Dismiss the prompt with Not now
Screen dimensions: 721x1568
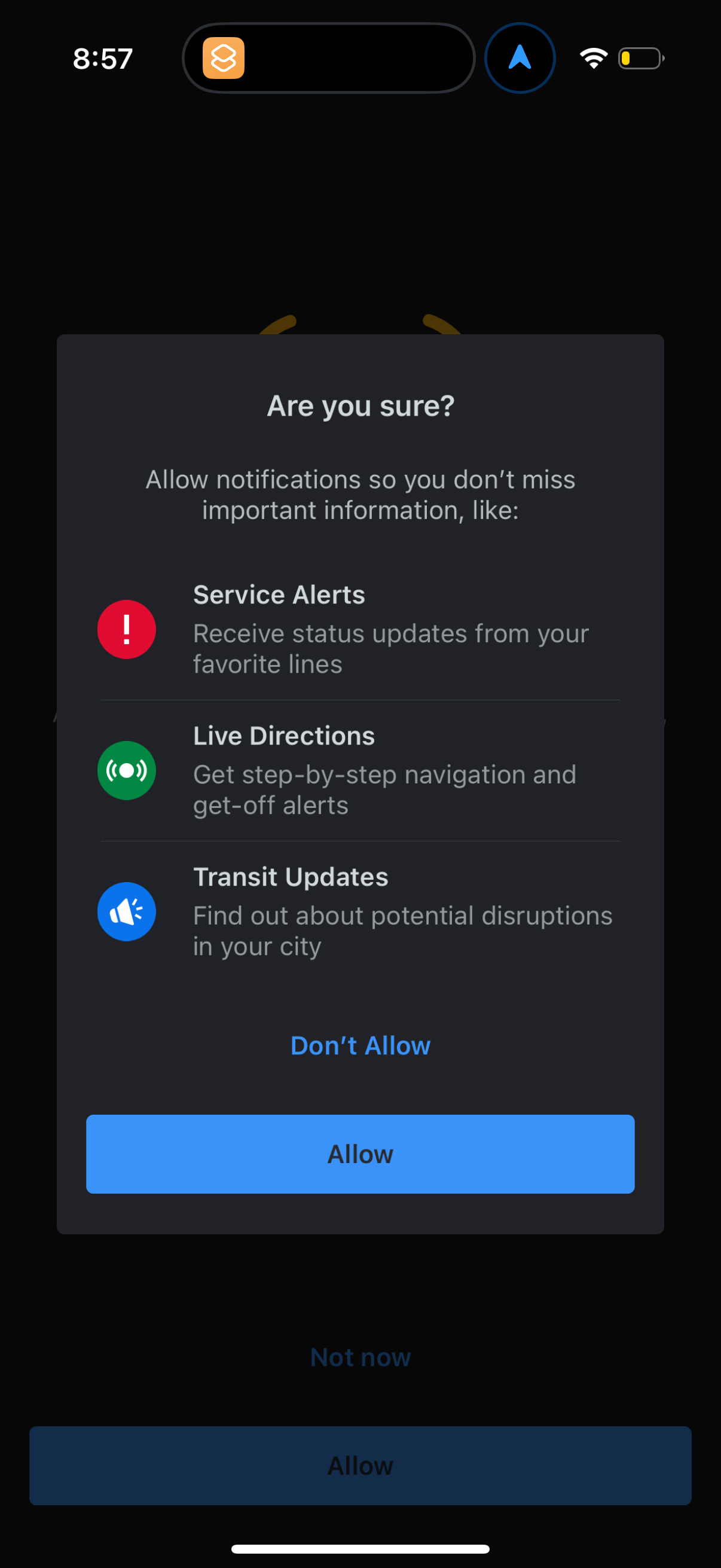tap(360, 1356)
